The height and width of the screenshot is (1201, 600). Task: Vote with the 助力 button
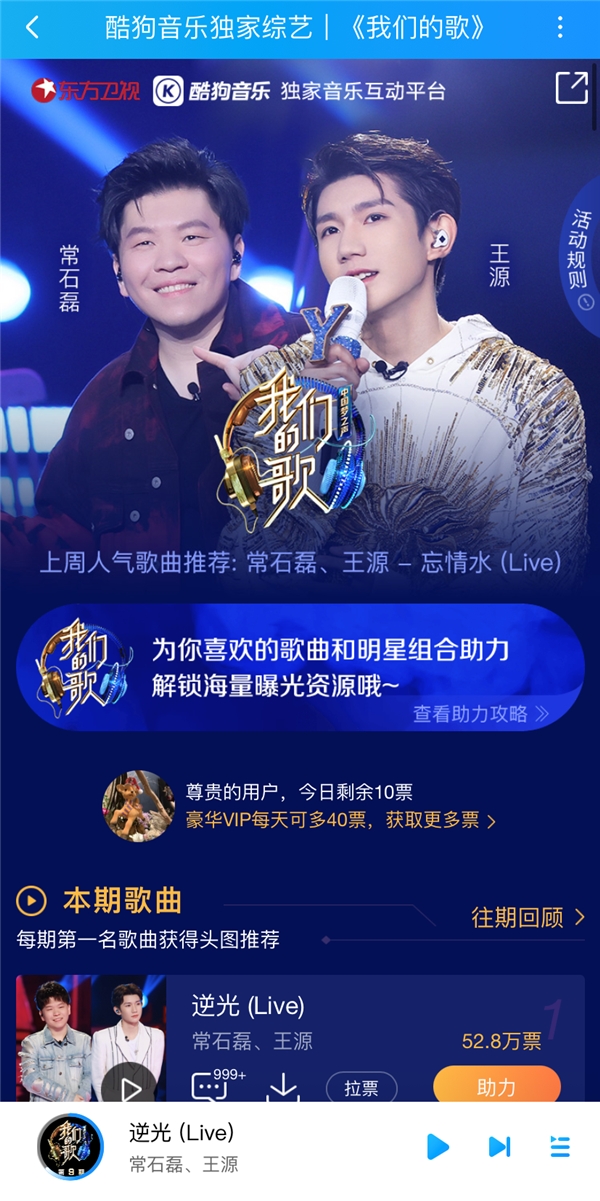tap(496, 1087)
